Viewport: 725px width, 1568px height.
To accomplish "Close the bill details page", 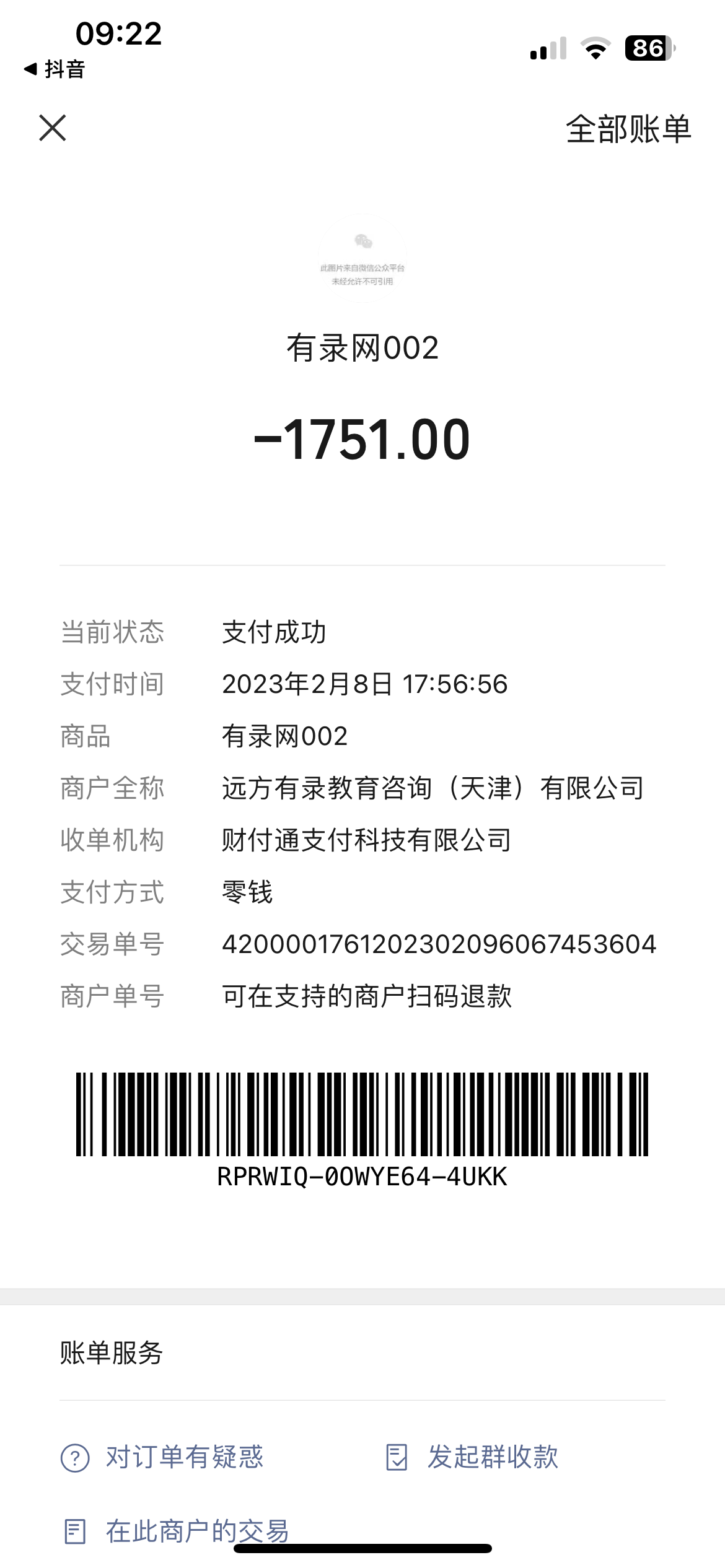I will 53,128.
